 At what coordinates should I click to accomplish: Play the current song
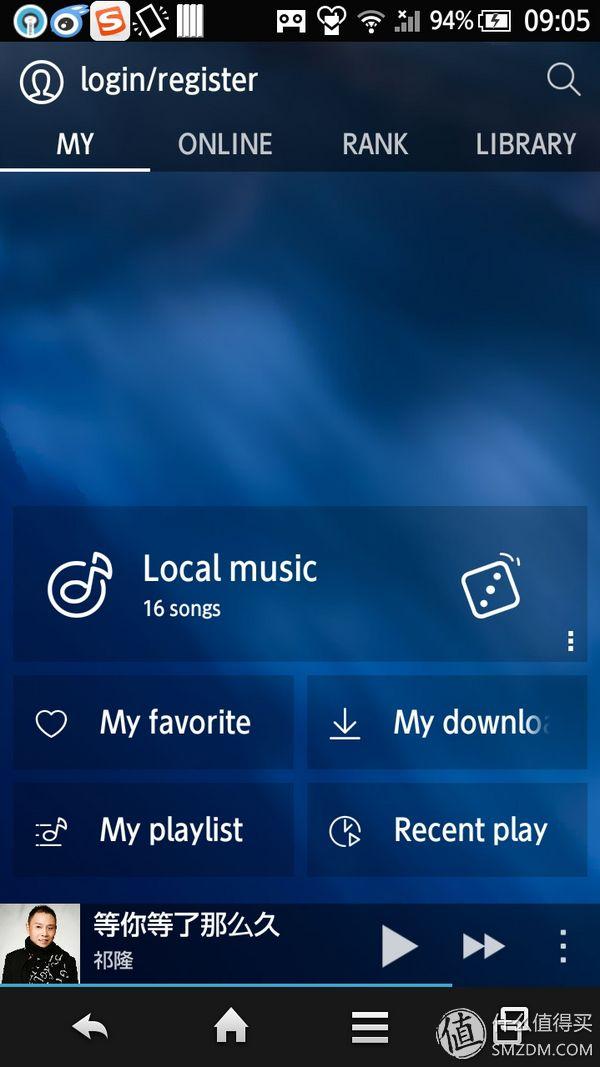click(x=399, y=946)
